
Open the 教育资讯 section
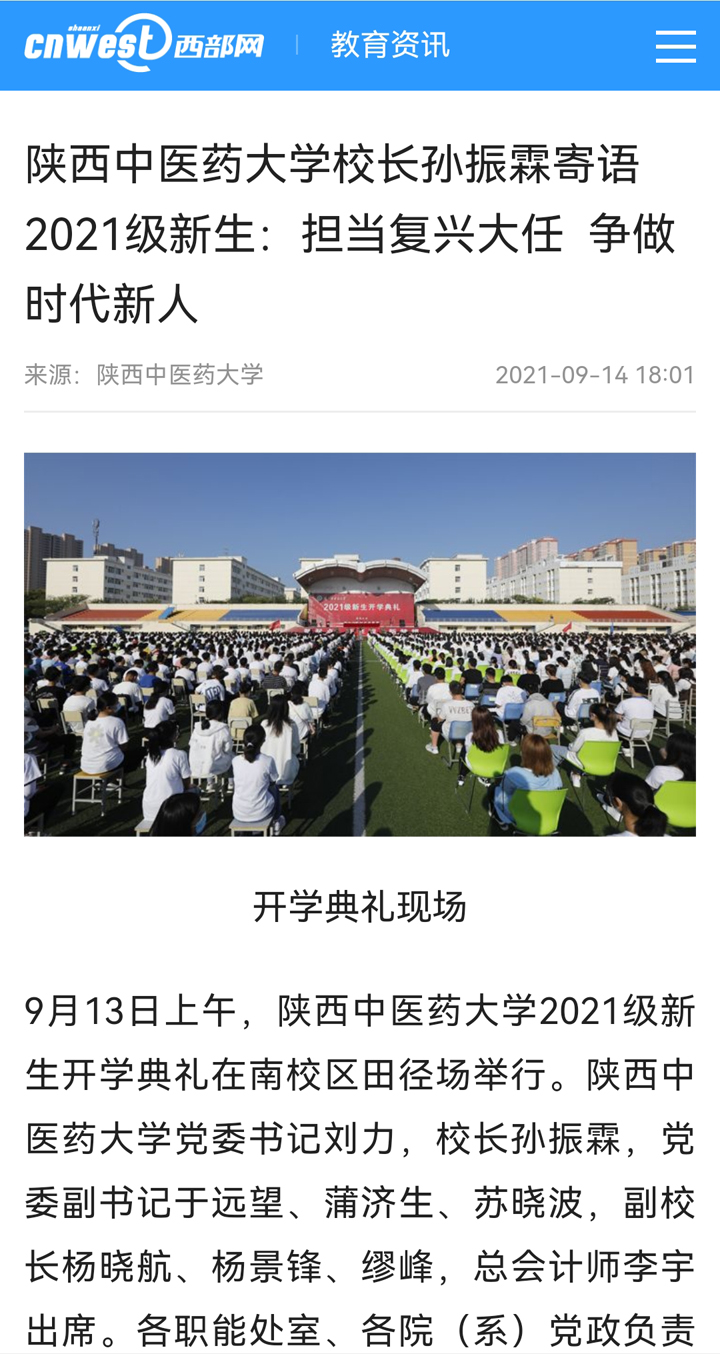[390, 45]
